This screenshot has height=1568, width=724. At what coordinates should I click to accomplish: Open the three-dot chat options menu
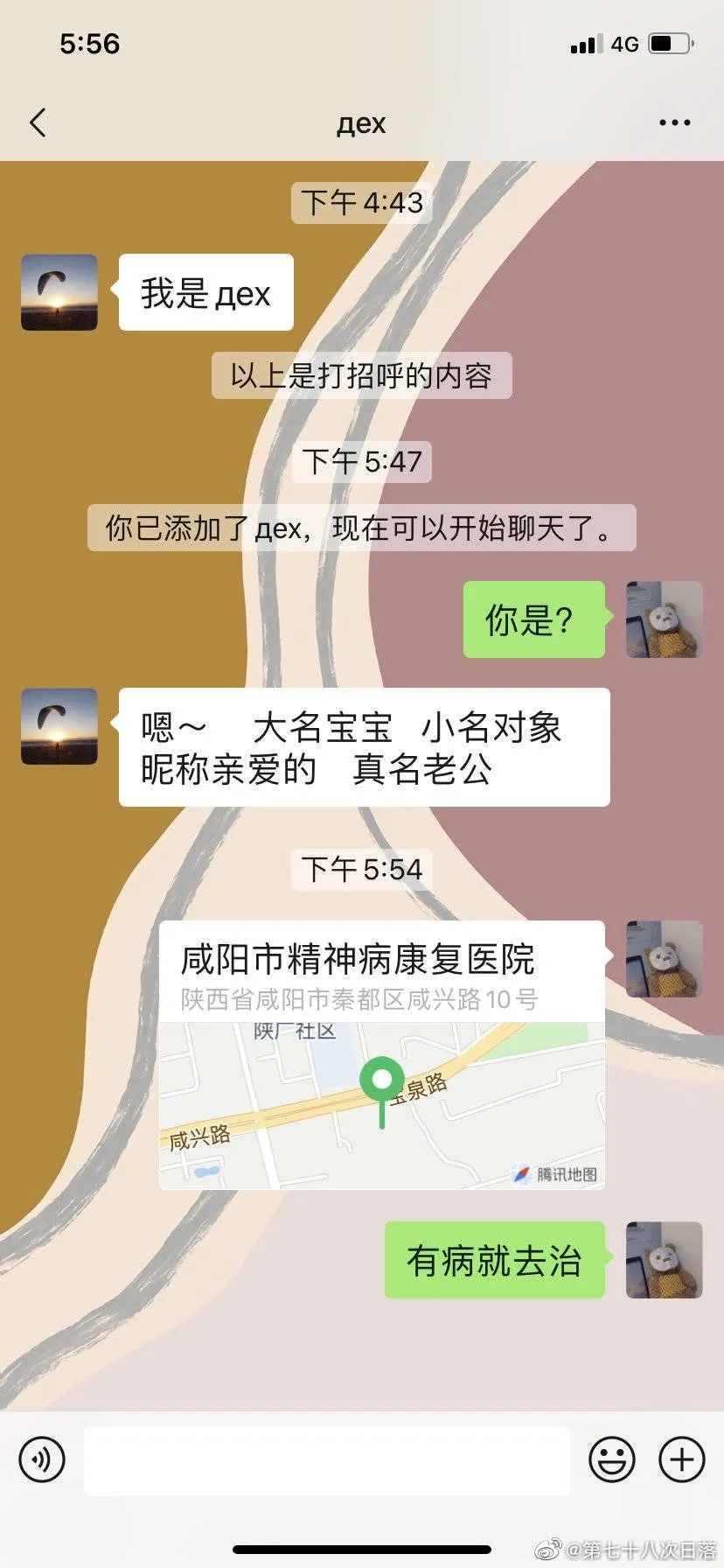(x=674, y=123)
